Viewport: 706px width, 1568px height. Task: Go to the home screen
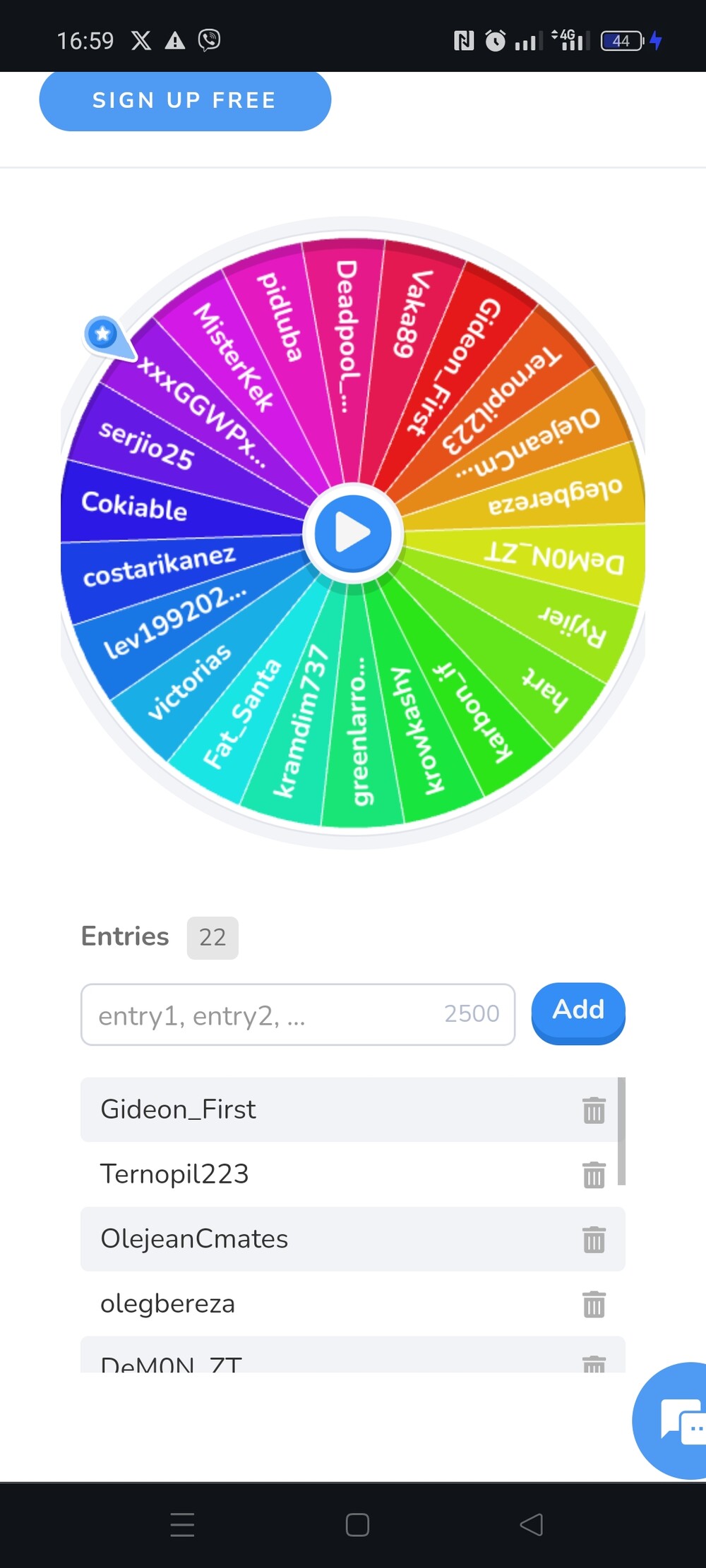coord(357,1525)
